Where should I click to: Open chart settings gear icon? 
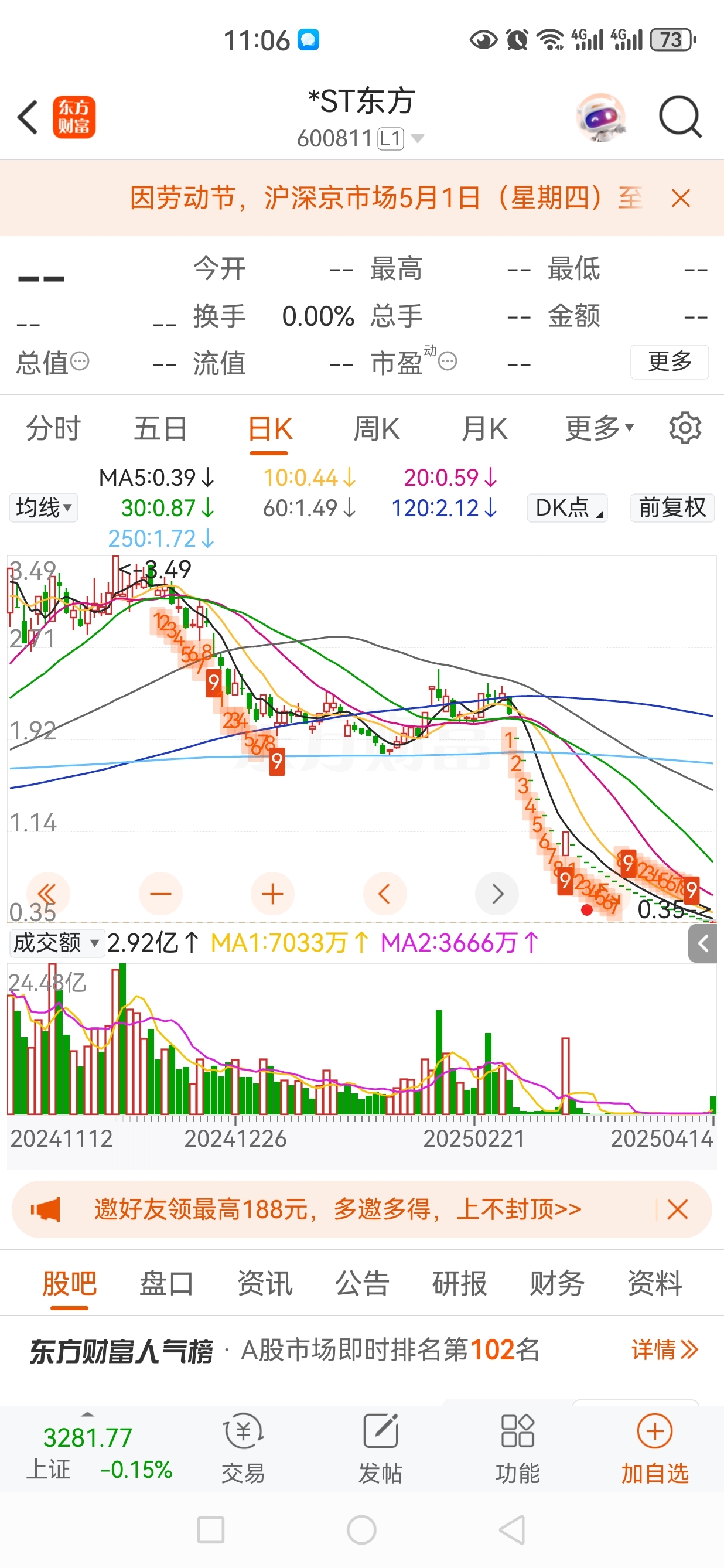pyautogui.click(x=685, y=428)
